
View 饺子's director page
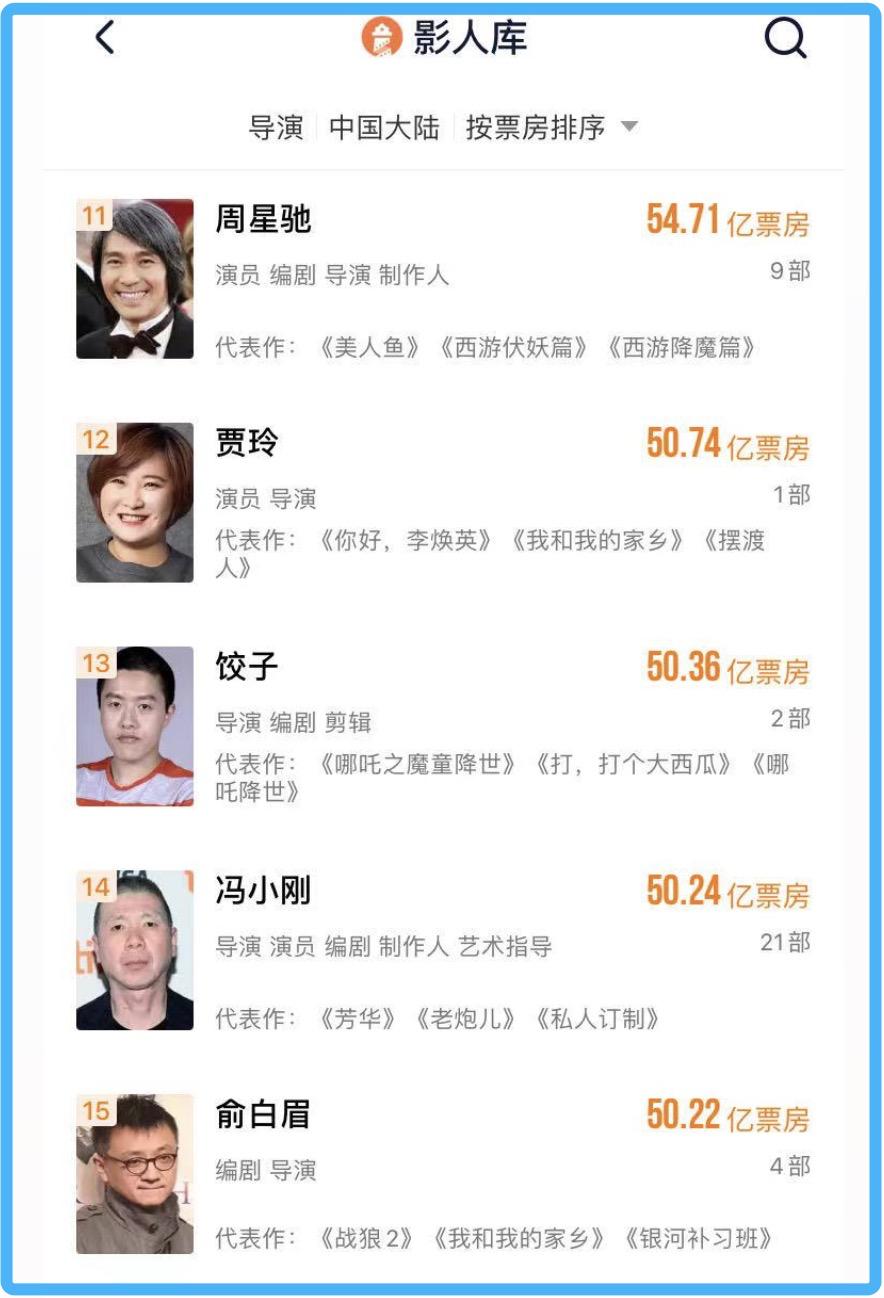point(247,666)
